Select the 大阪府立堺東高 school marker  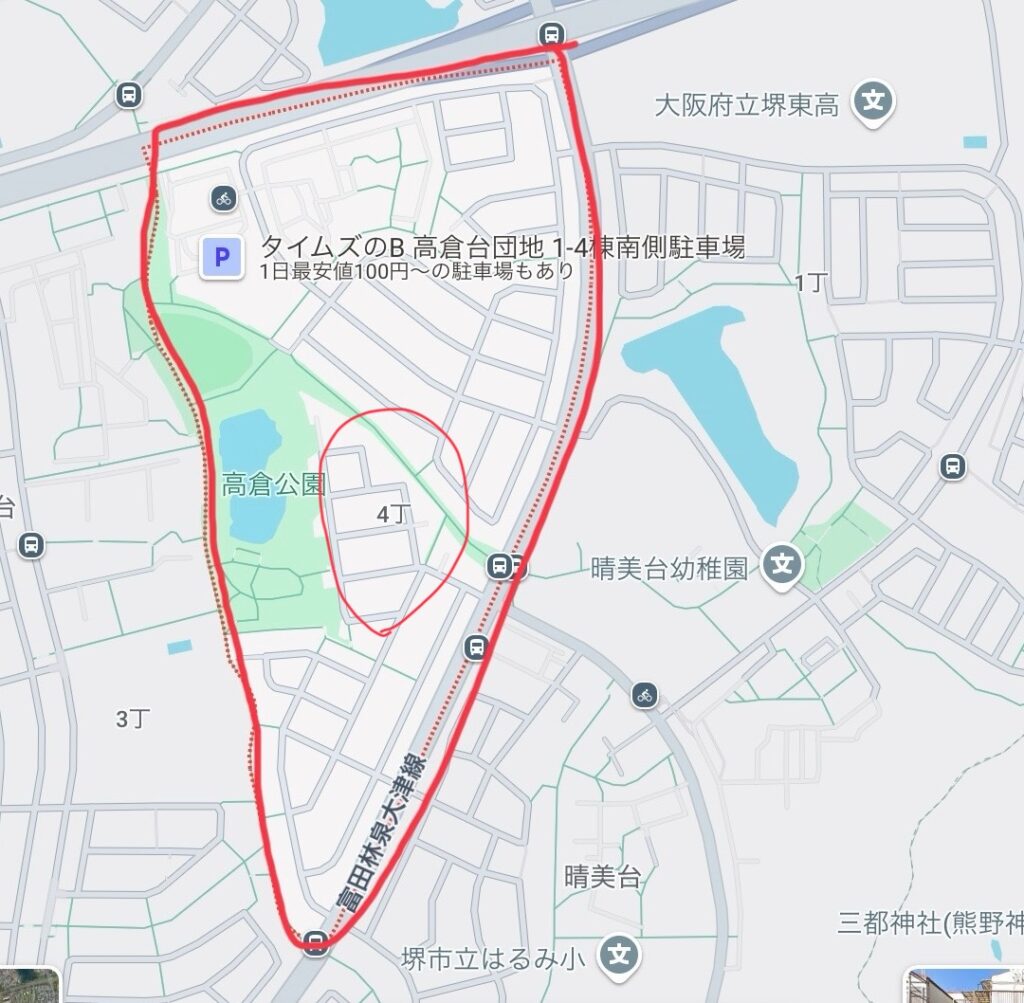pyautogui.click(x=874, y=102)
